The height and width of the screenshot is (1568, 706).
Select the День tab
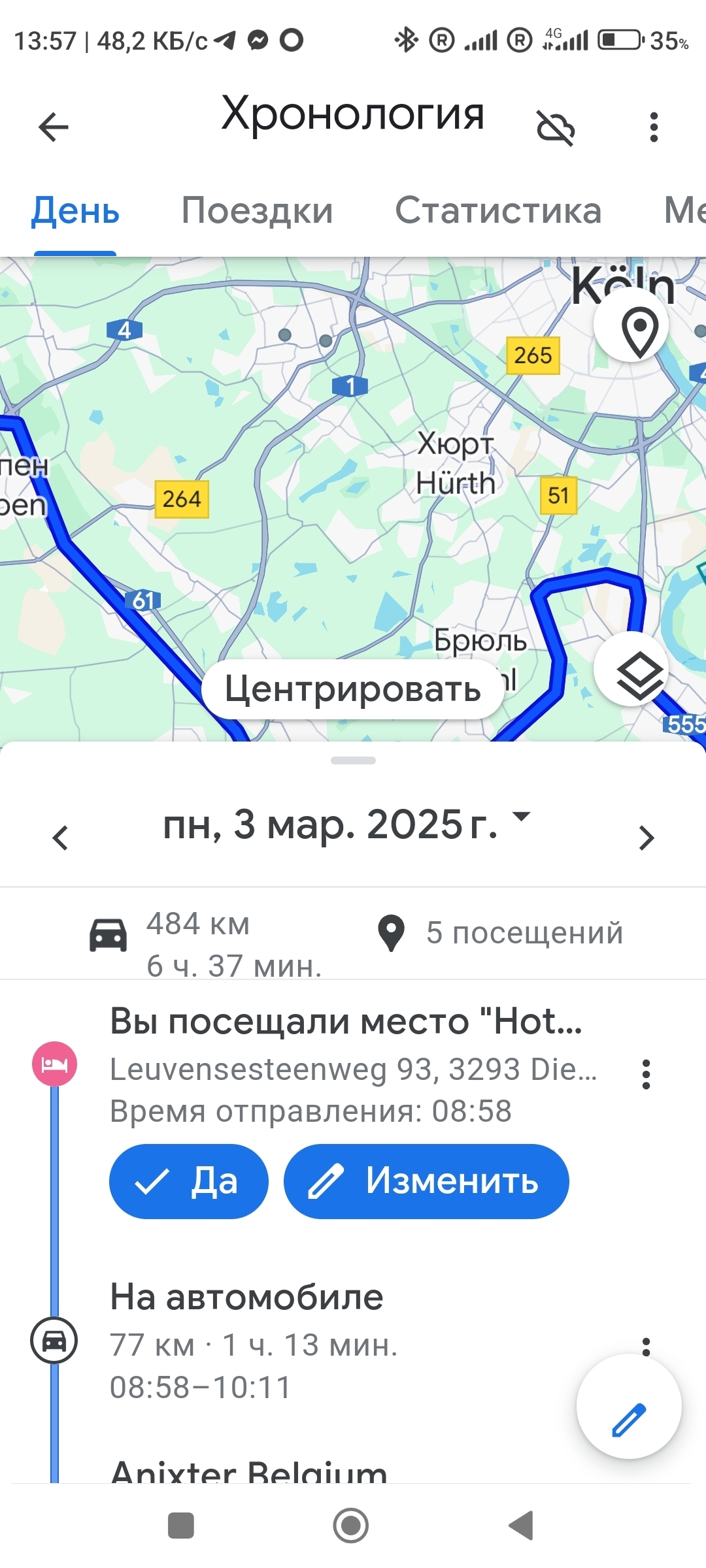pyautogui.click(x=75, y=210)
